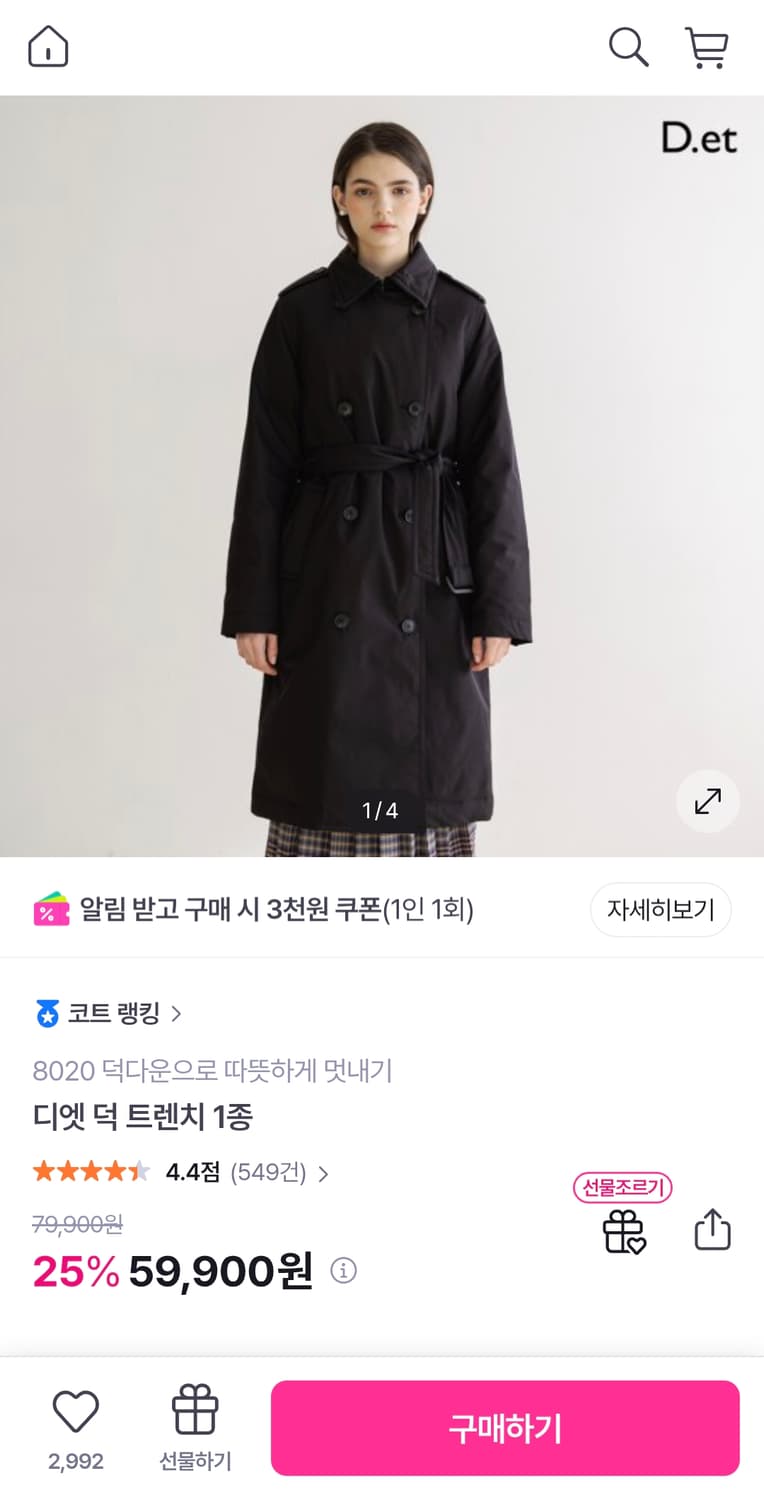Click the coupon wallet icon in banner
Screen dimensions: 764x1500
[x=47, y=908]
